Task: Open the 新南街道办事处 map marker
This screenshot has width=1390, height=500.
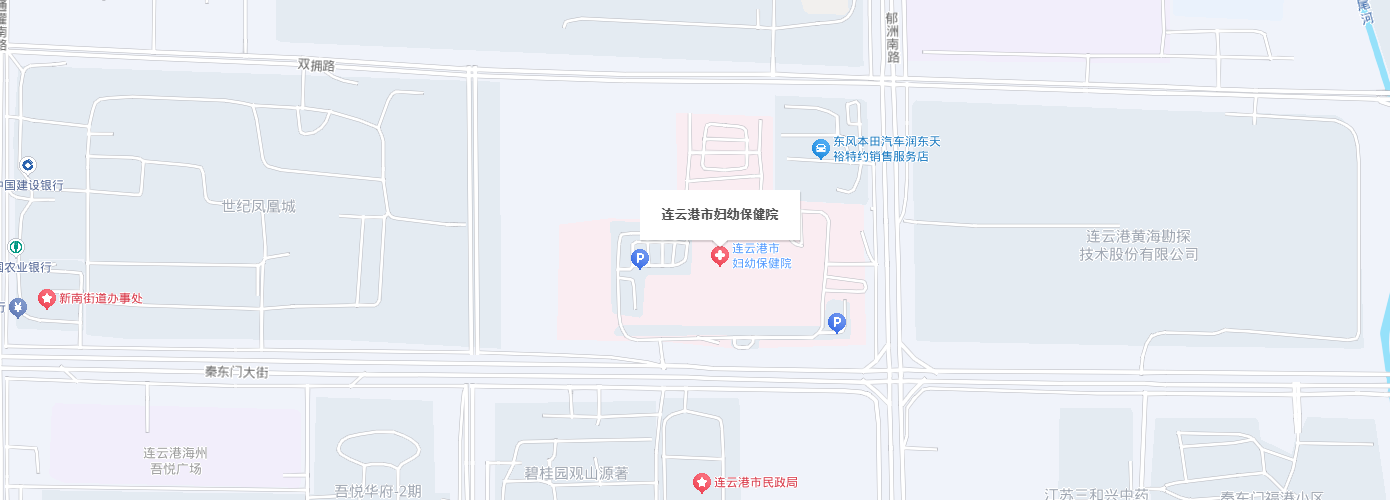Action: (46, 298)
